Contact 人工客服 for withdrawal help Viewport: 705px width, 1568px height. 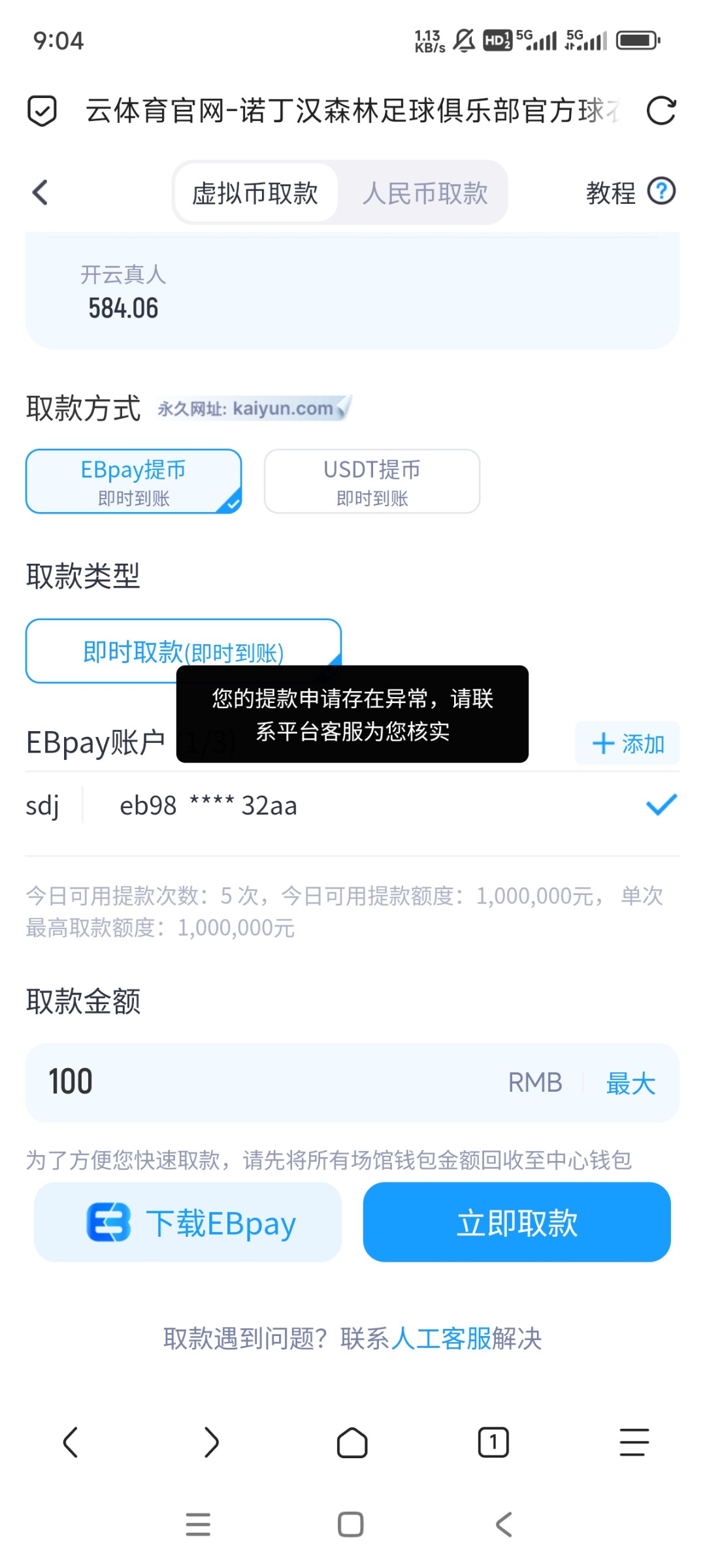click(x=441, y=1339)
